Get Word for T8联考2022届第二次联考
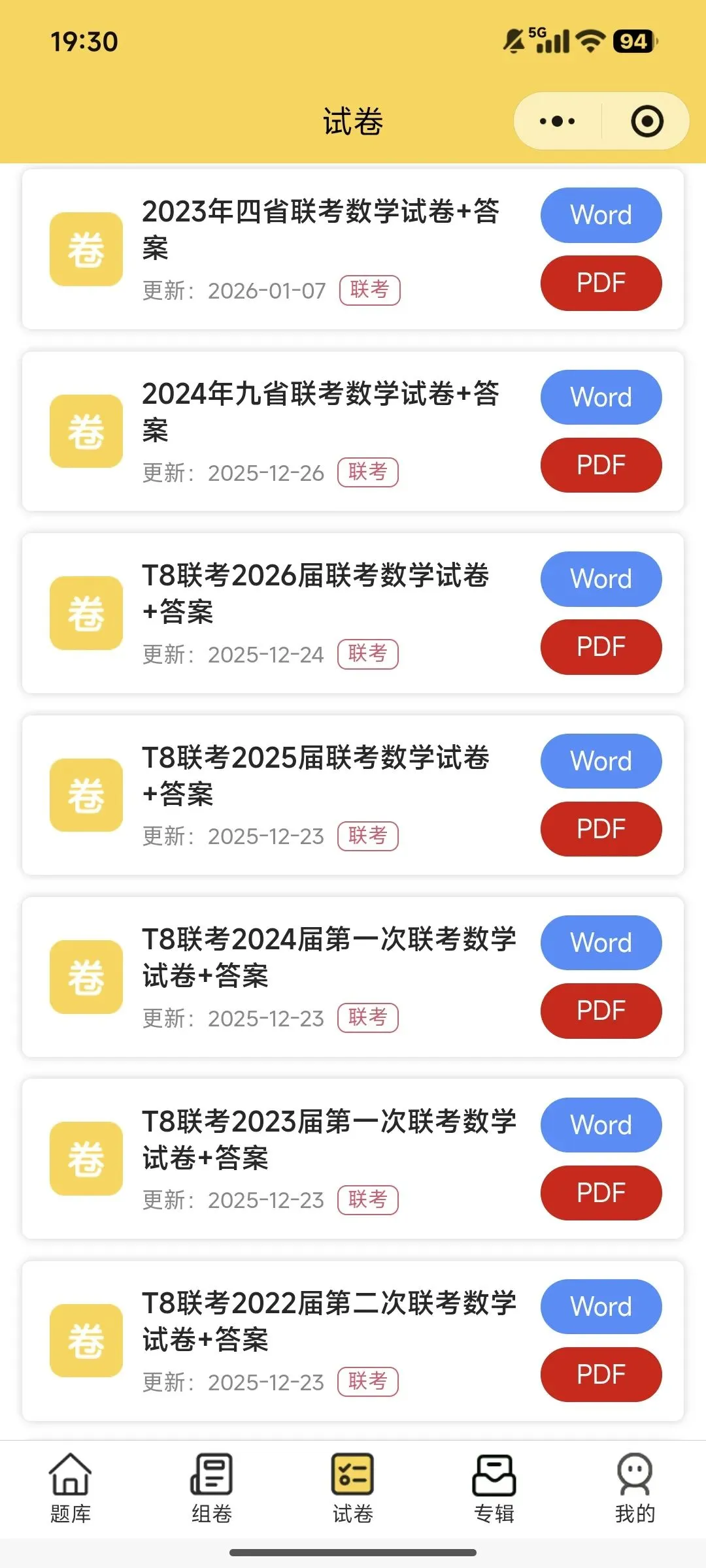This screenshot has width=706, height=1568. 601,1307
